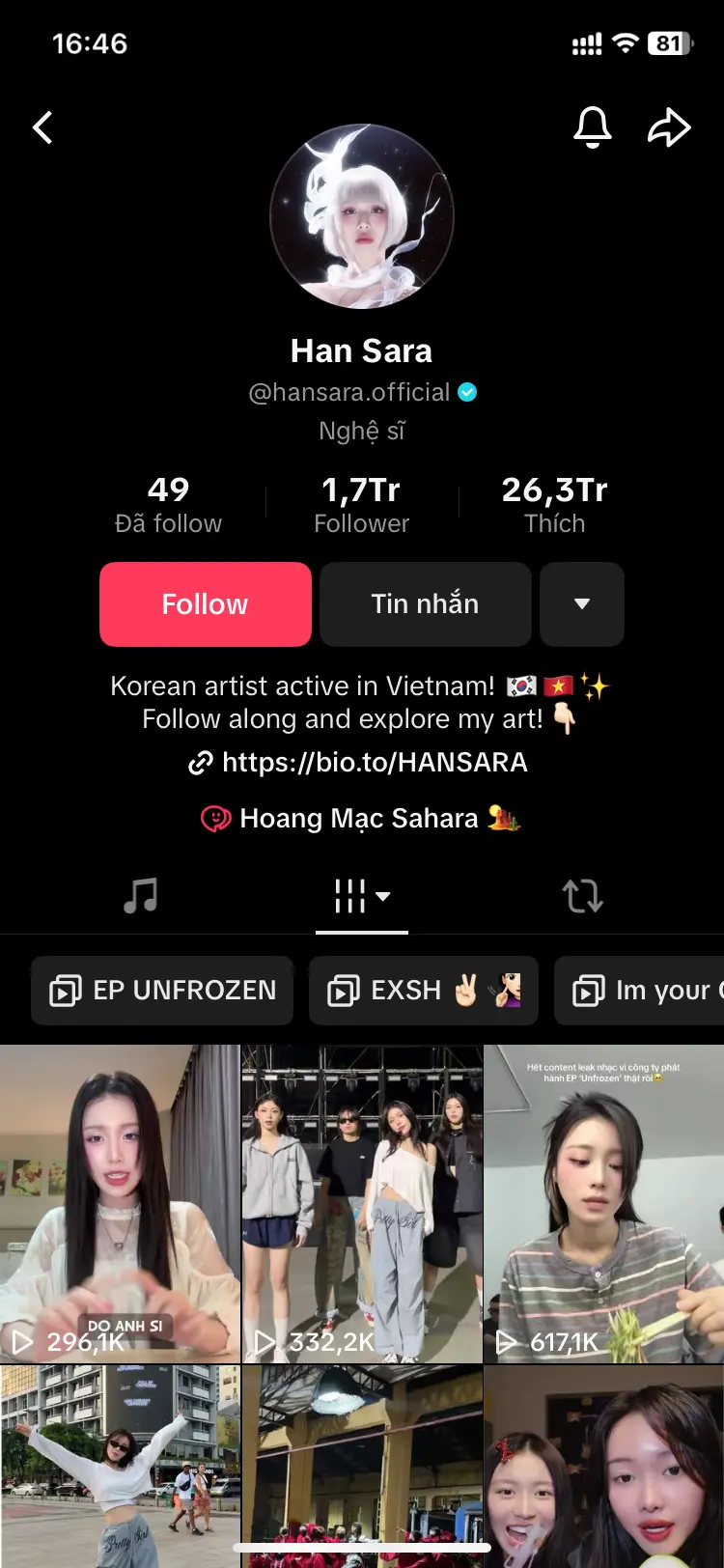View the 1,7Tr Follower list
724x1568 pixels.
[362, 505]
